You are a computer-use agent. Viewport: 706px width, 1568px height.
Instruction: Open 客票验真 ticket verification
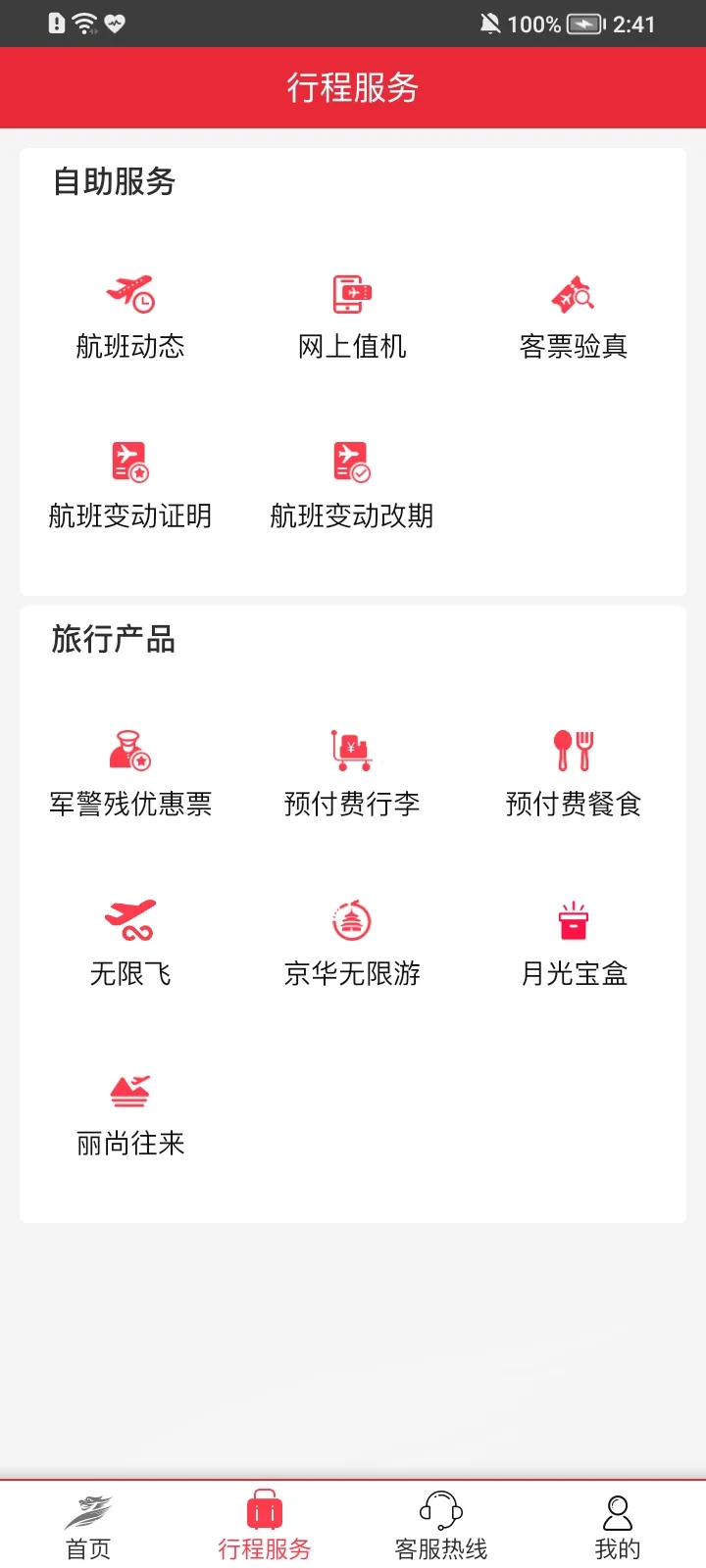coord(574,318)
